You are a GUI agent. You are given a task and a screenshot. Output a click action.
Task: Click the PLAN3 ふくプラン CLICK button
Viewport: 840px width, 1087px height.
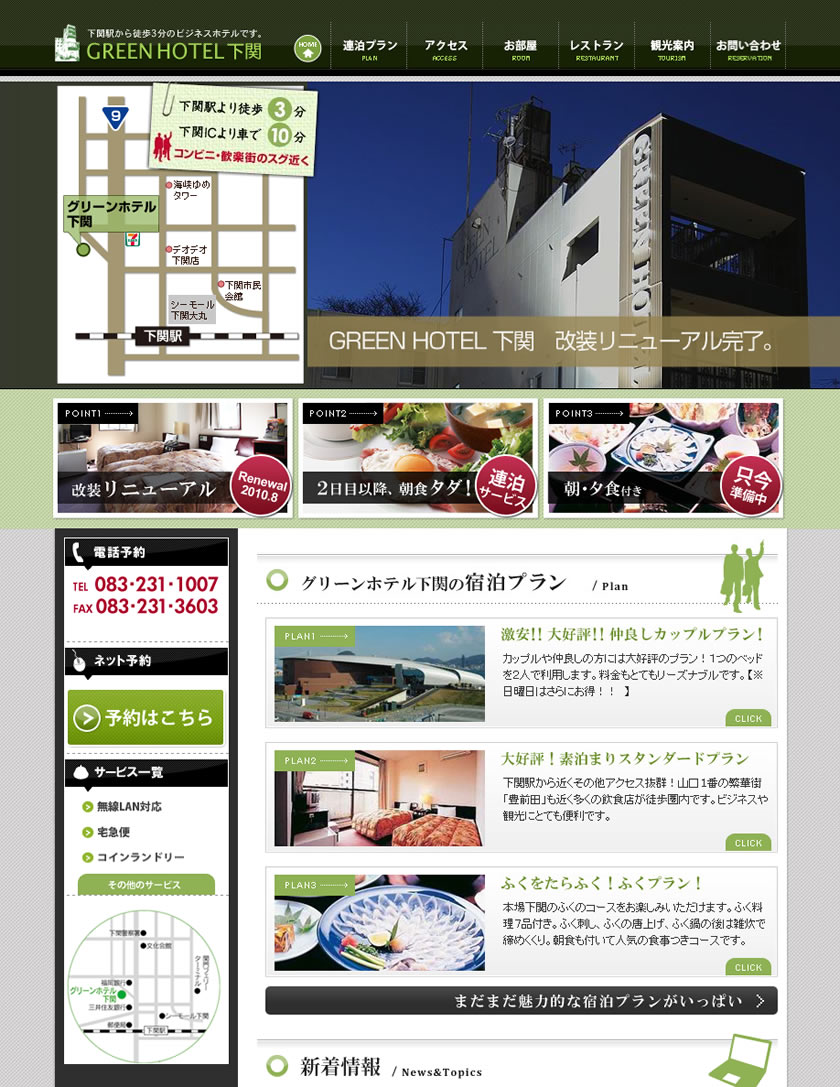coord(748,967)
